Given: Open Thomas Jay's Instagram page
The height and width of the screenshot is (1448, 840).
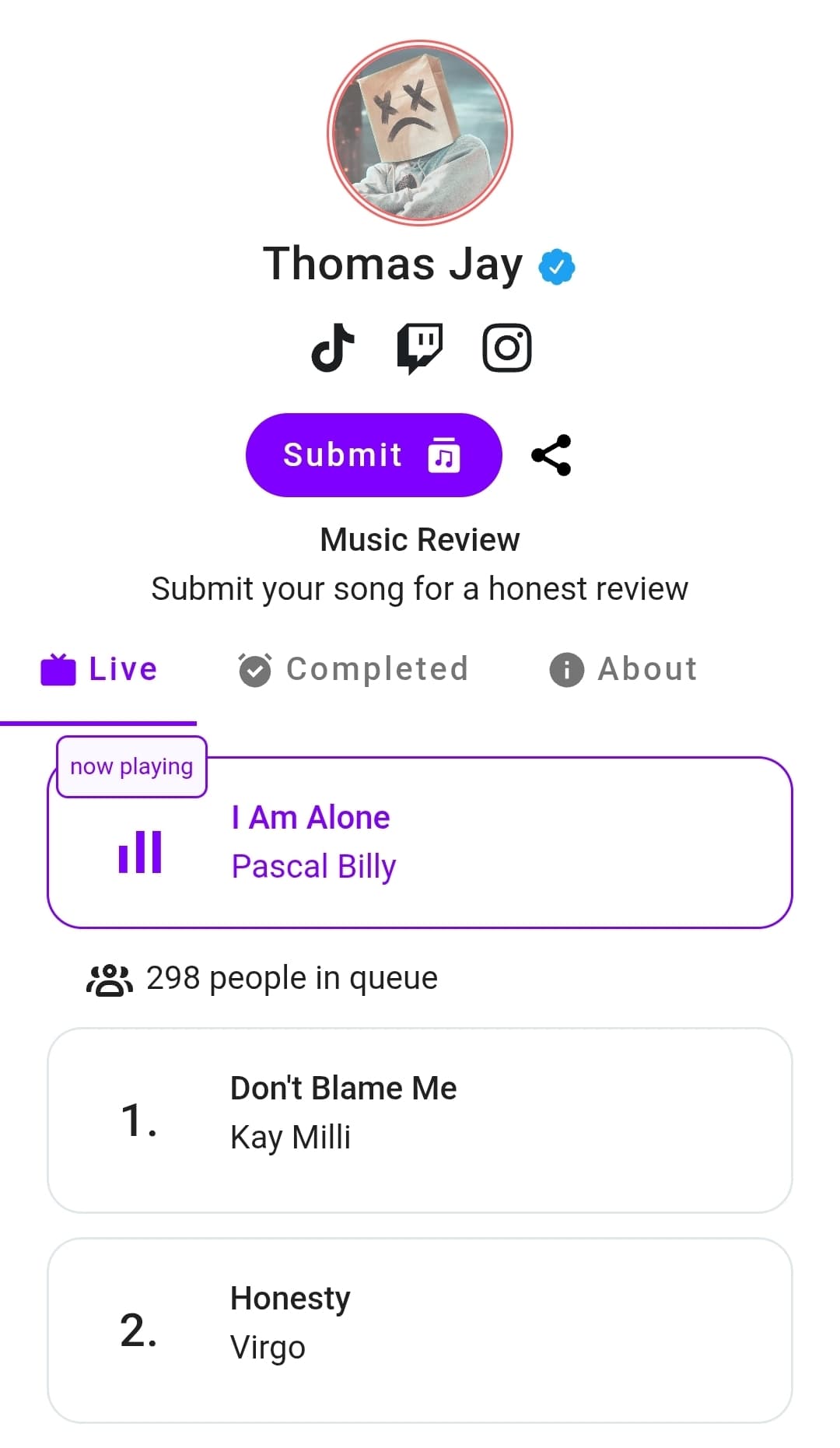Looking at the screenshot, I should tap(507, 348).
